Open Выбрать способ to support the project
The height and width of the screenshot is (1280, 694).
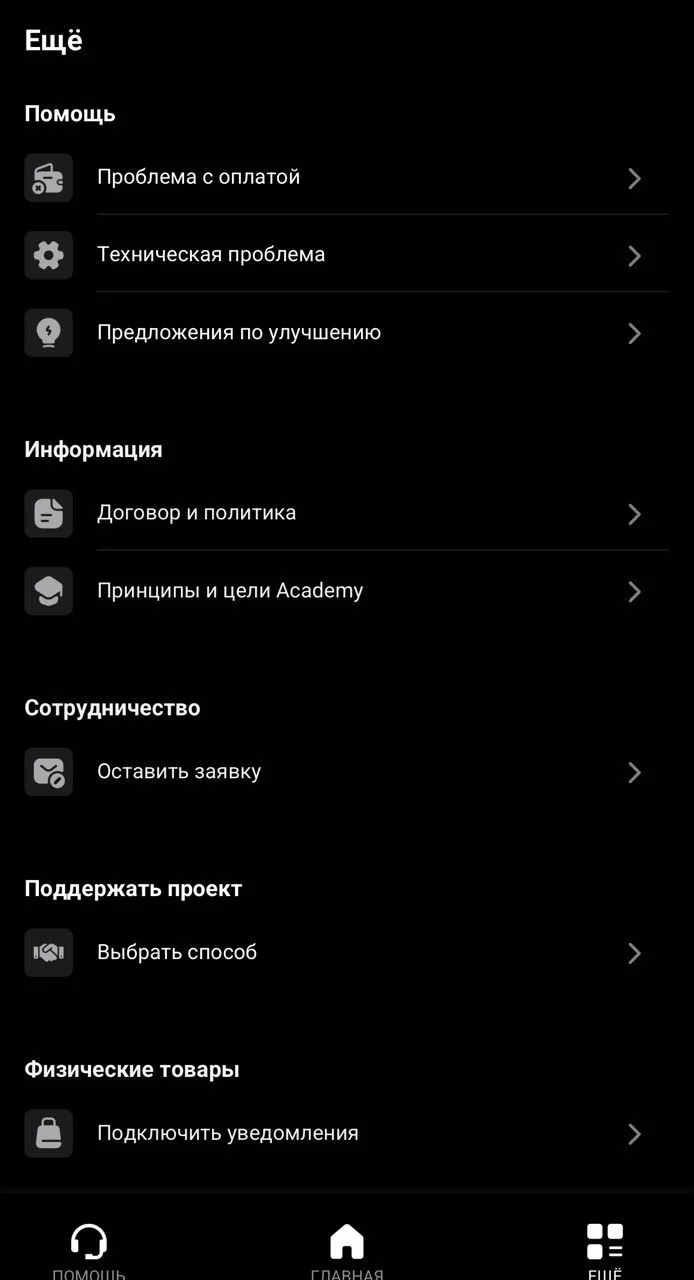[347, 953]
